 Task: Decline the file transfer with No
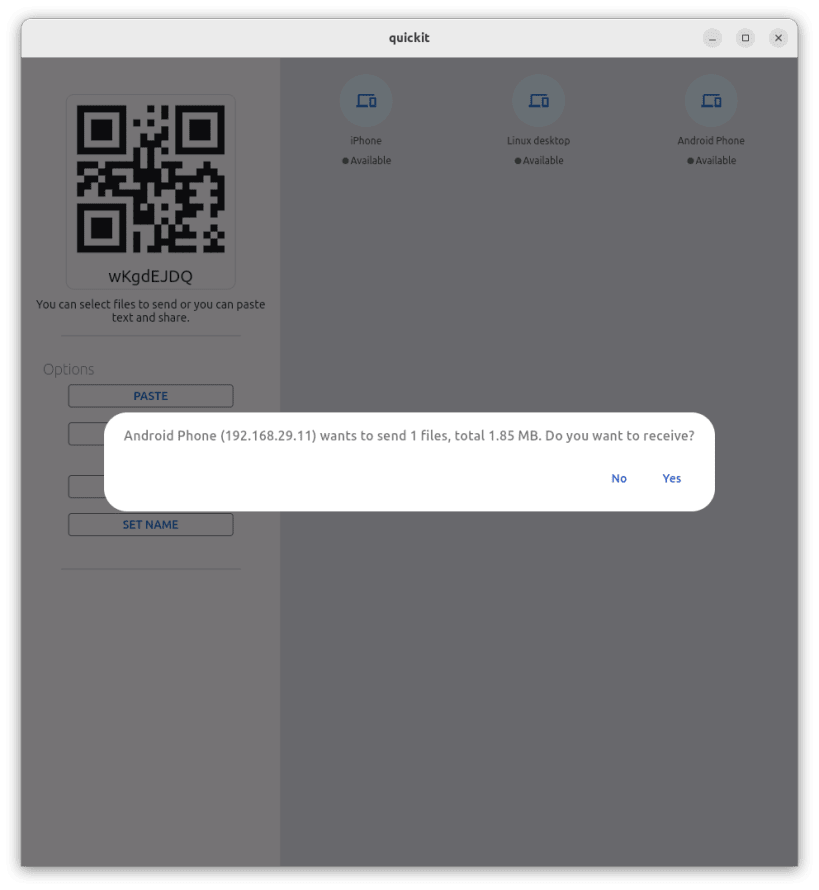point(619,478)
